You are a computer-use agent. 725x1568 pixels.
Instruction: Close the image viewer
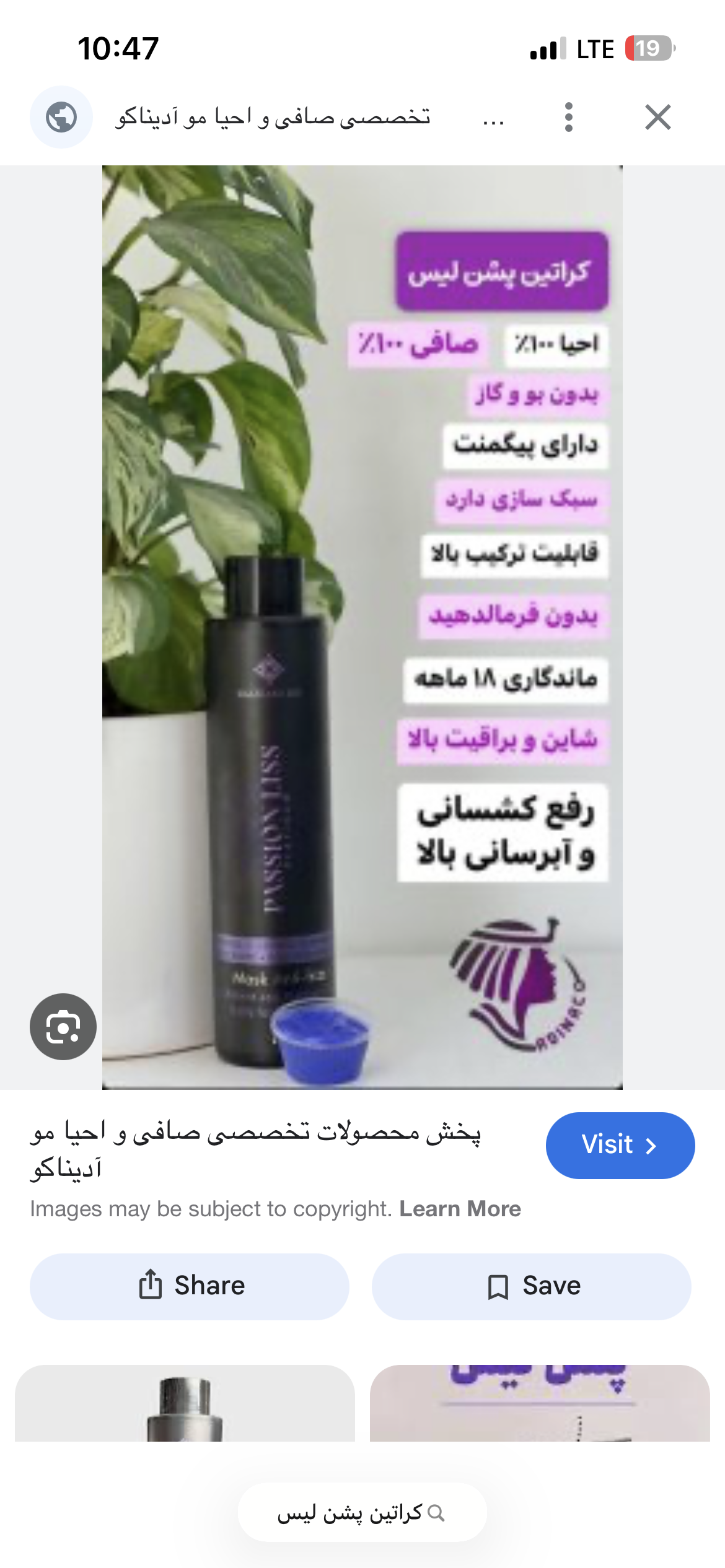pos(657,117)
